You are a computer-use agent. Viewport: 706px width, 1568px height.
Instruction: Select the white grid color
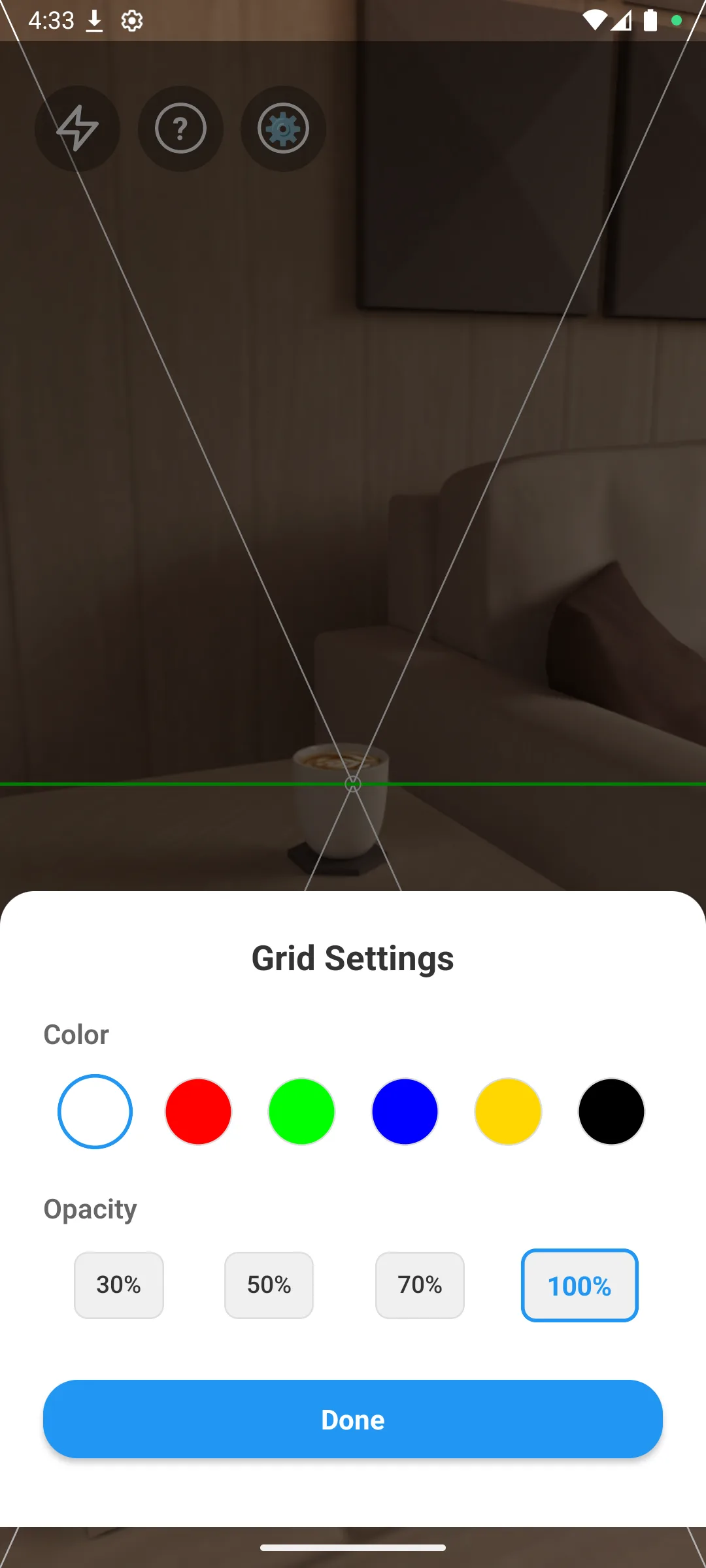tap(95, 1111)
